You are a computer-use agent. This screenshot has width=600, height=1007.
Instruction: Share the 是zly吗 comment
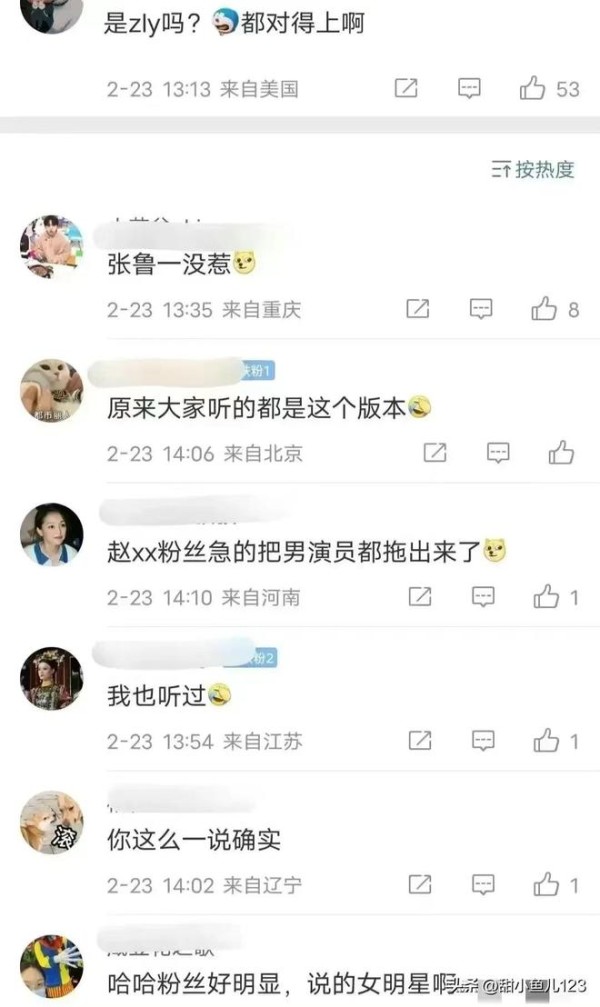click(405, 89)
